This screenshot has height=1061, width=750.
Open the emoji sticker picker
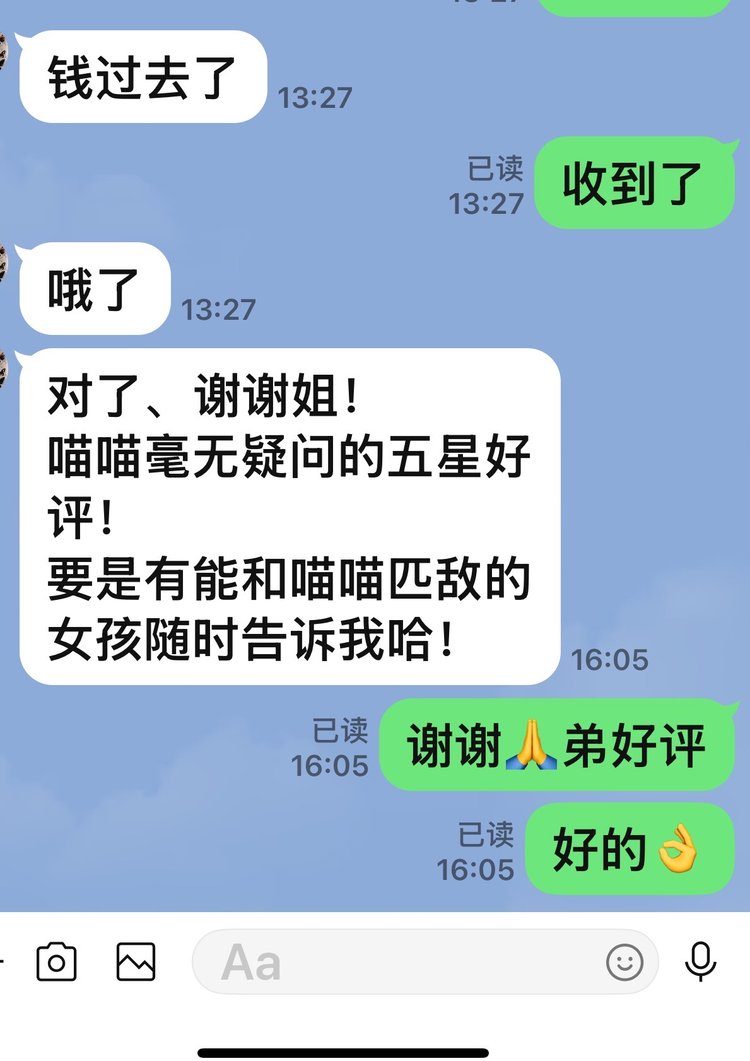(x=625, y=962)
